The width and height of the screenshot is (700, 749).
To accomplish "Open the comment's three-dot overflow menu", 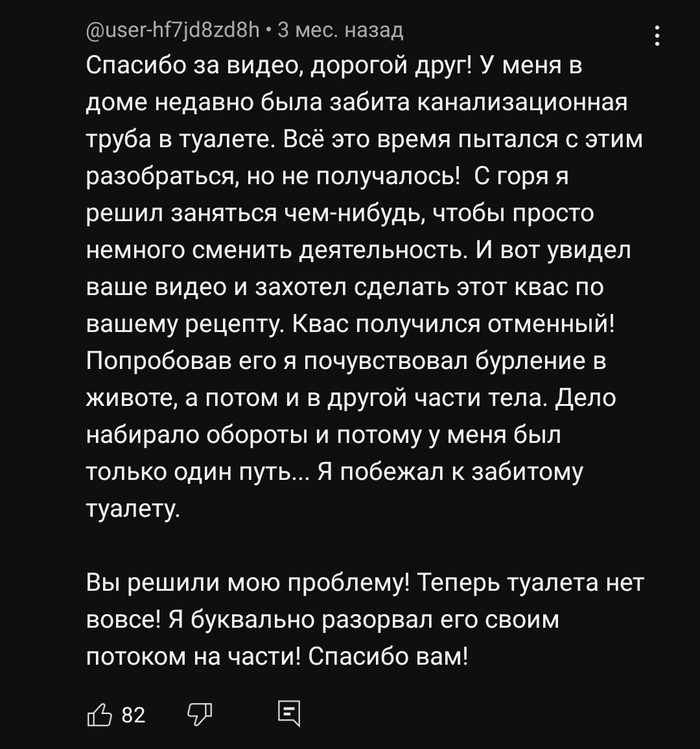I will click(x=656, y=37).
